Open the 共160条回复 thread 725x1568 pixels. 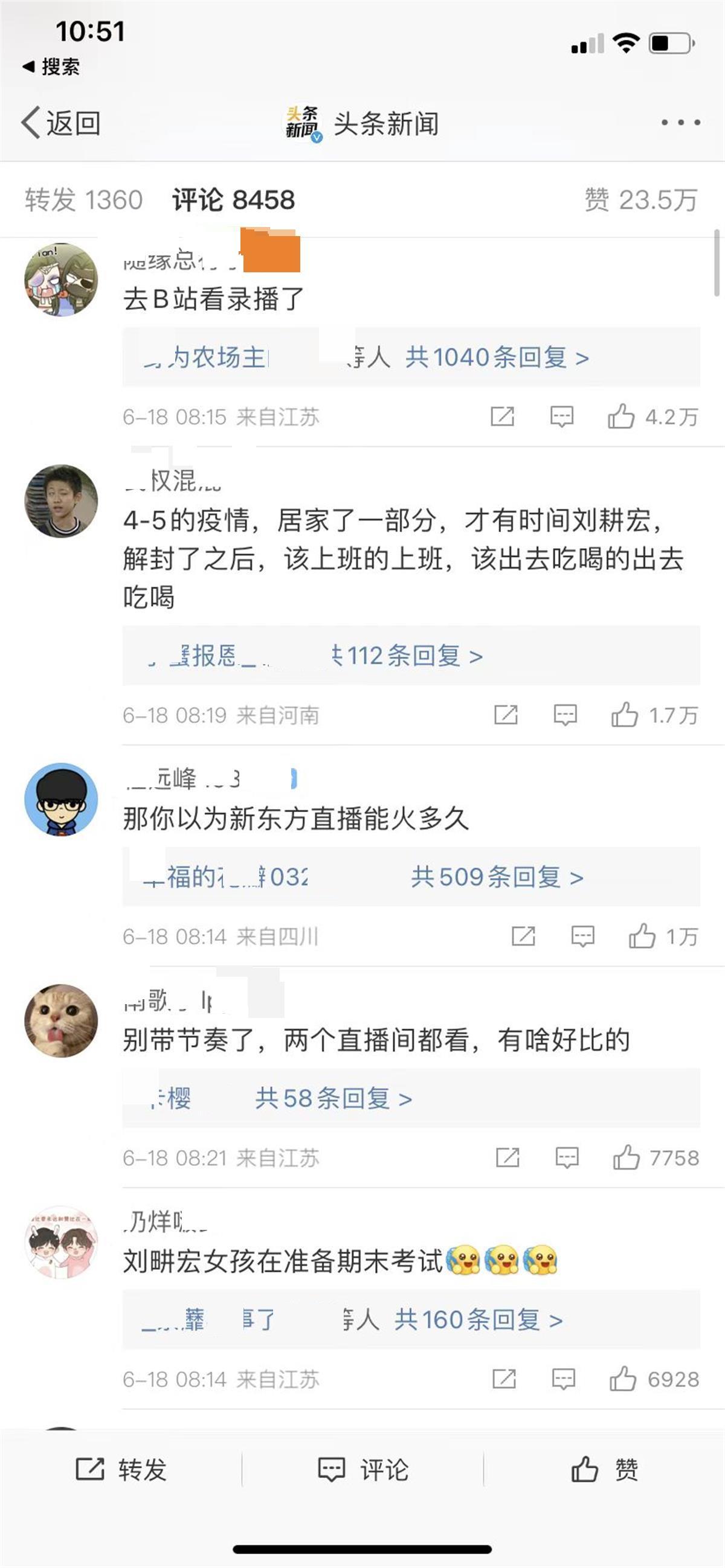pos(478,1320)
